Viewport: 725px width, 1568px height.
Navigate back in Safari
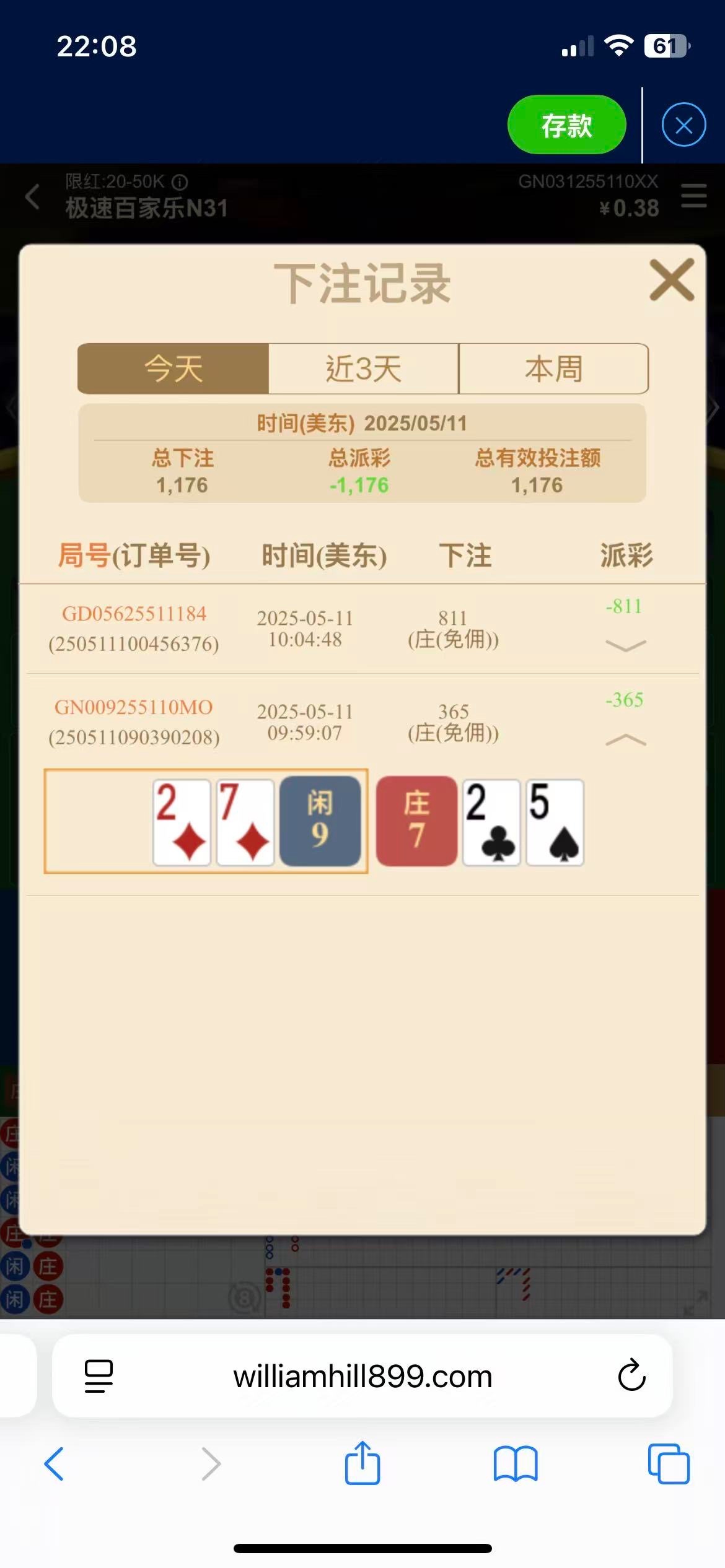pyautogui.click(x=55, y=1463)
